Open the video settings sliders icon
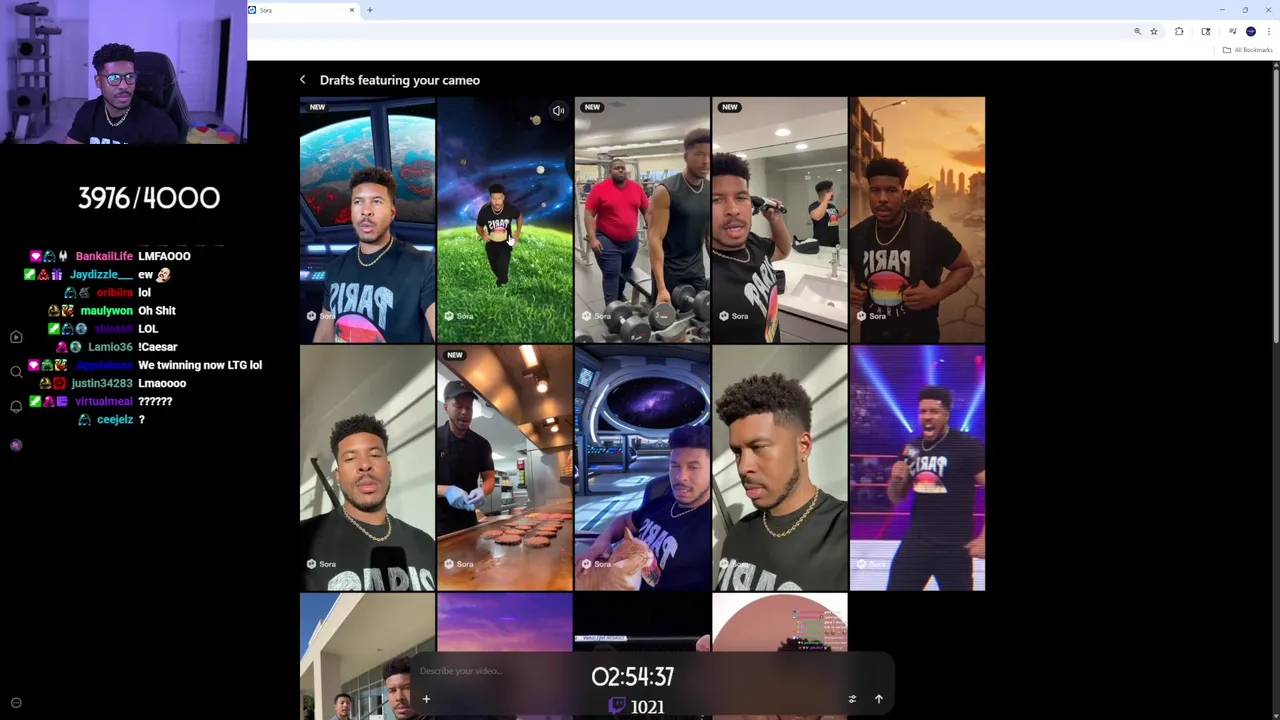 click(x=852, y=699)
